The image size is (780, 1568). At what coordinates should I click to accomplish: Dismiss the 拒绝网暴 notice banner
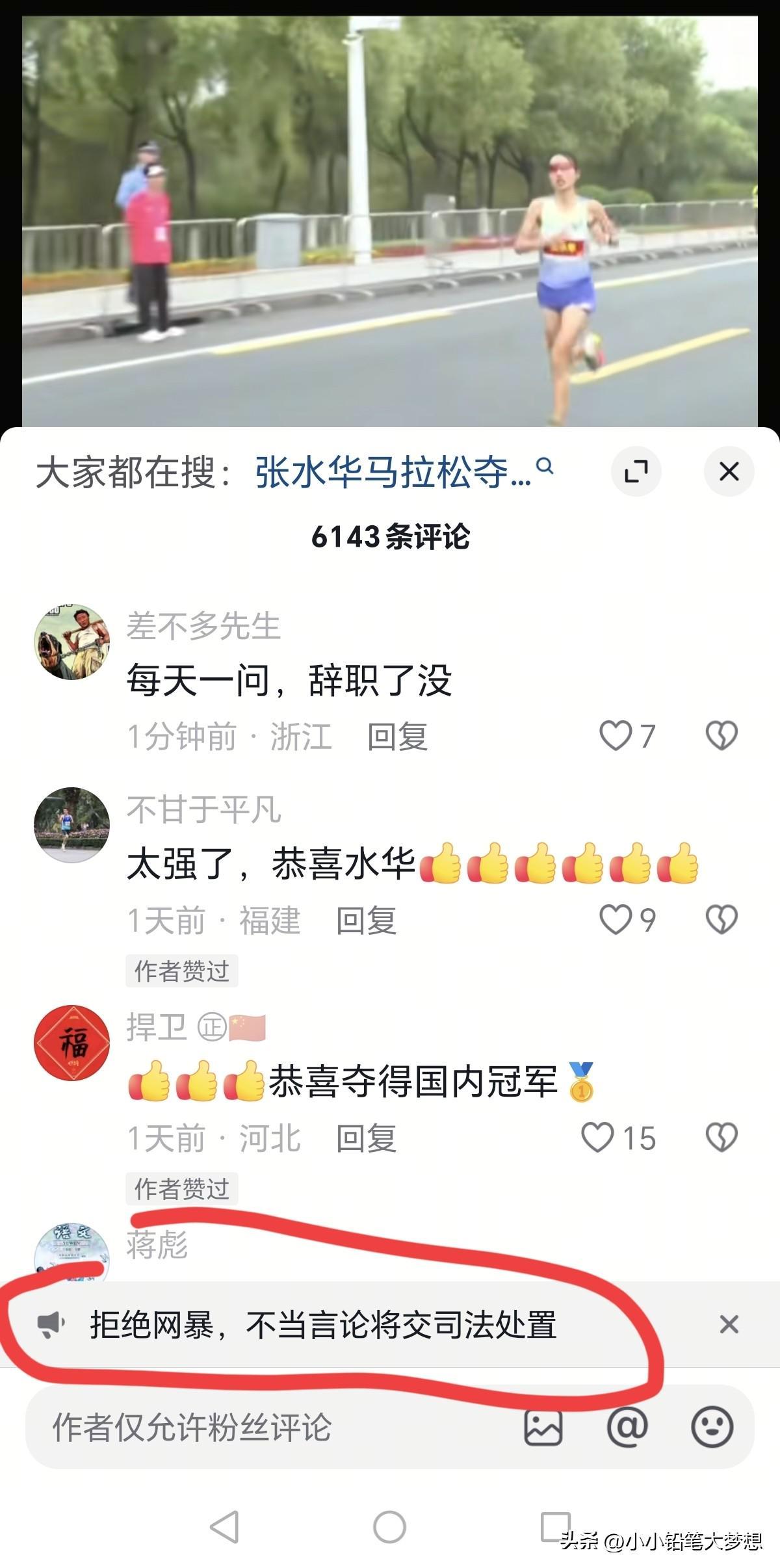coord(729,1324)
